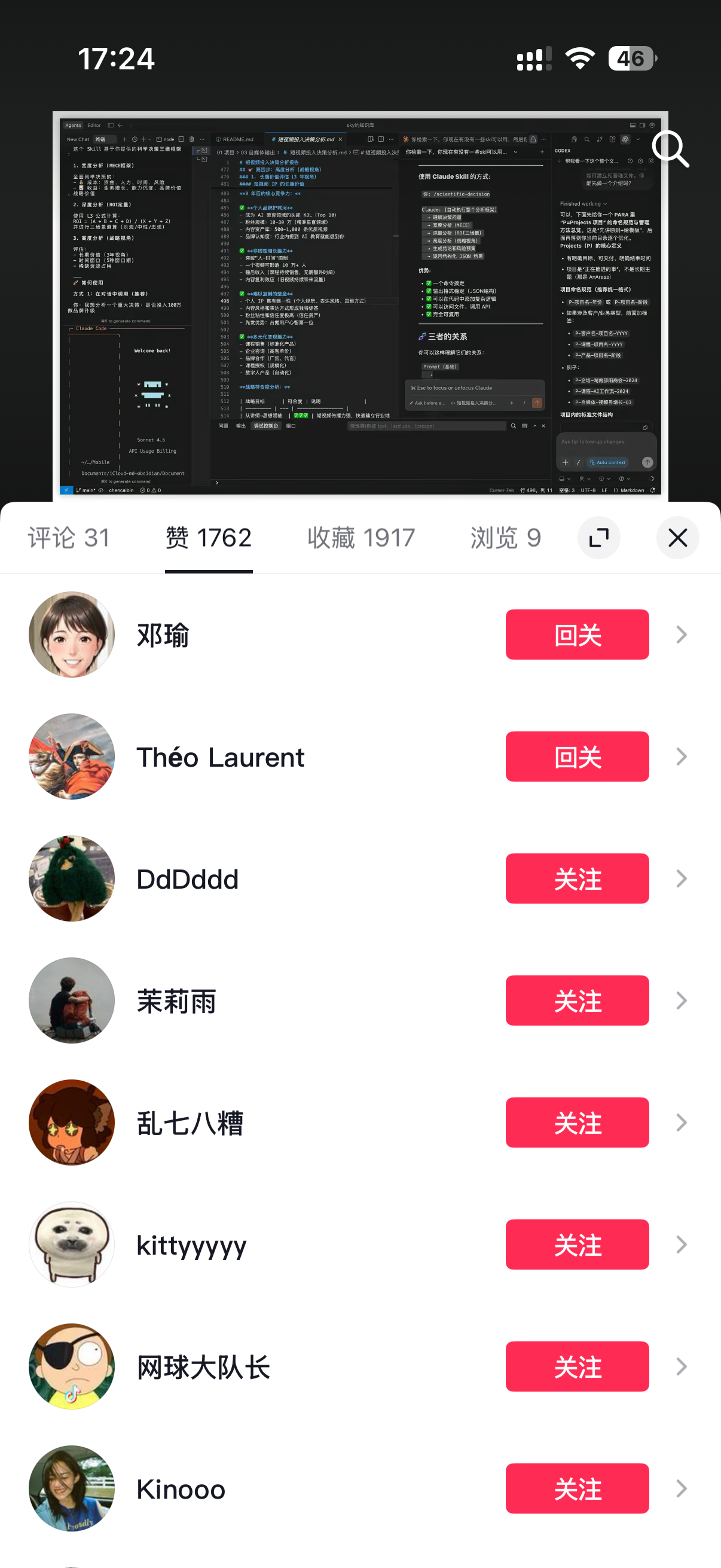Follow 乱七八糟
This screenshot has width=721, height=1568.
(577, 1122)
